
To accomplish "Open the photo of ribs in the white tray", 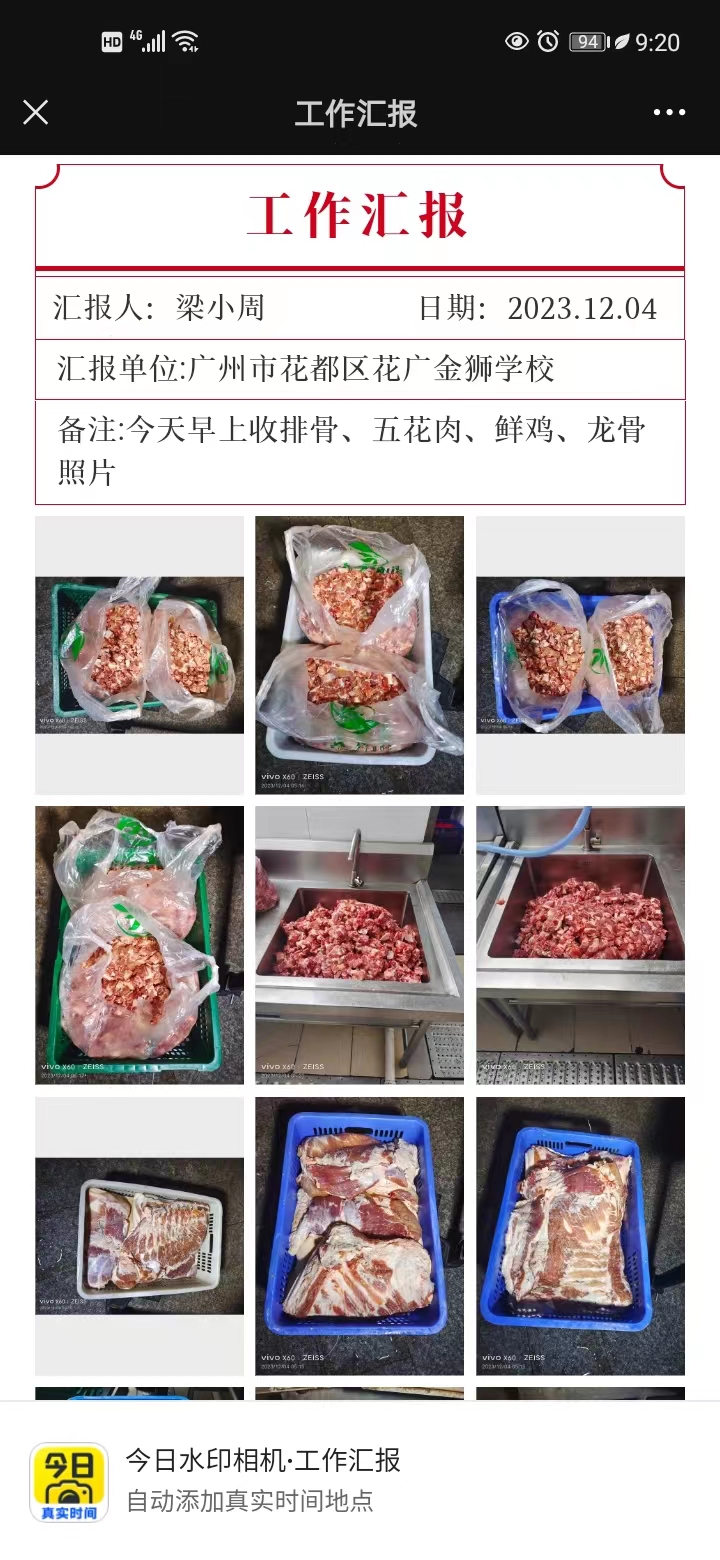I will point(359,655).
